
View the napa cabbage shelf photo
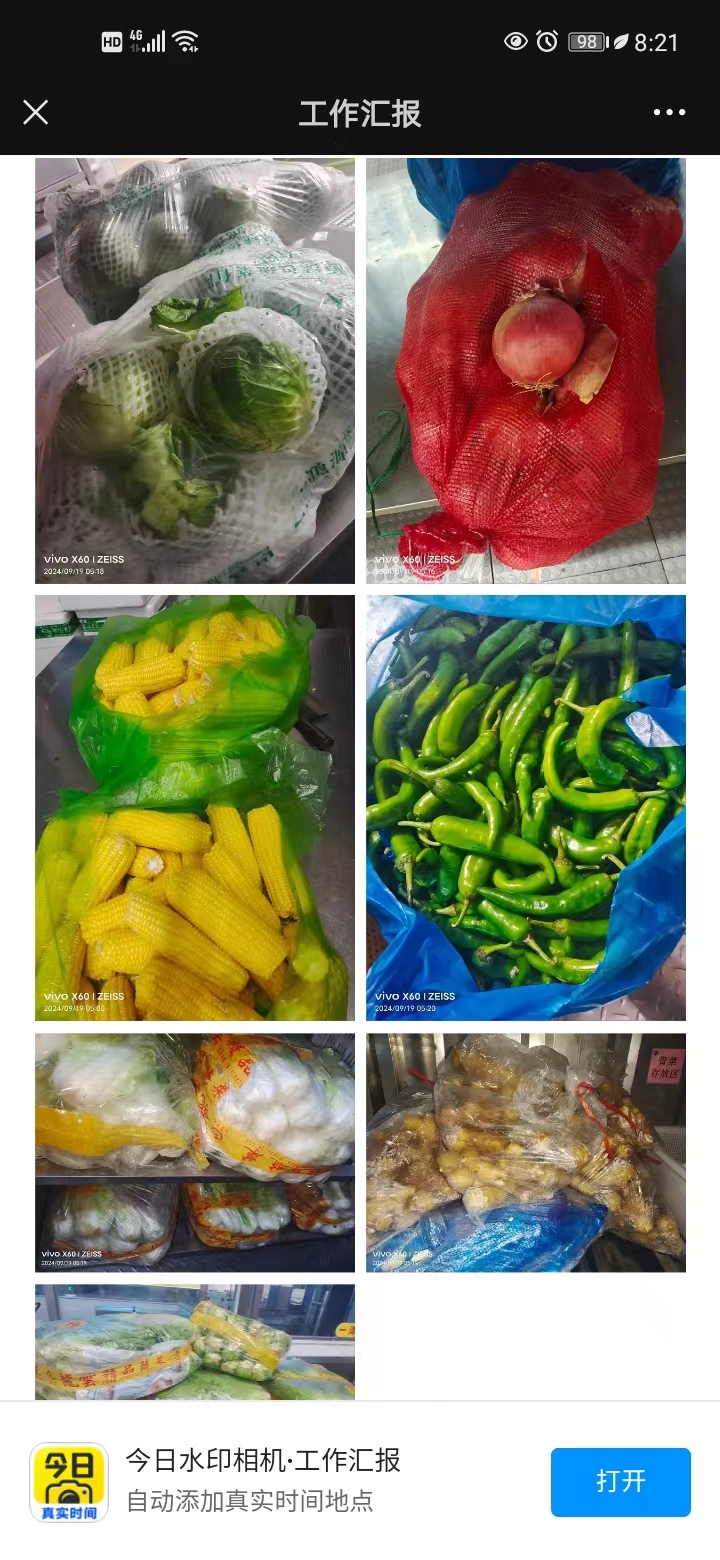tap(195, 1152)
